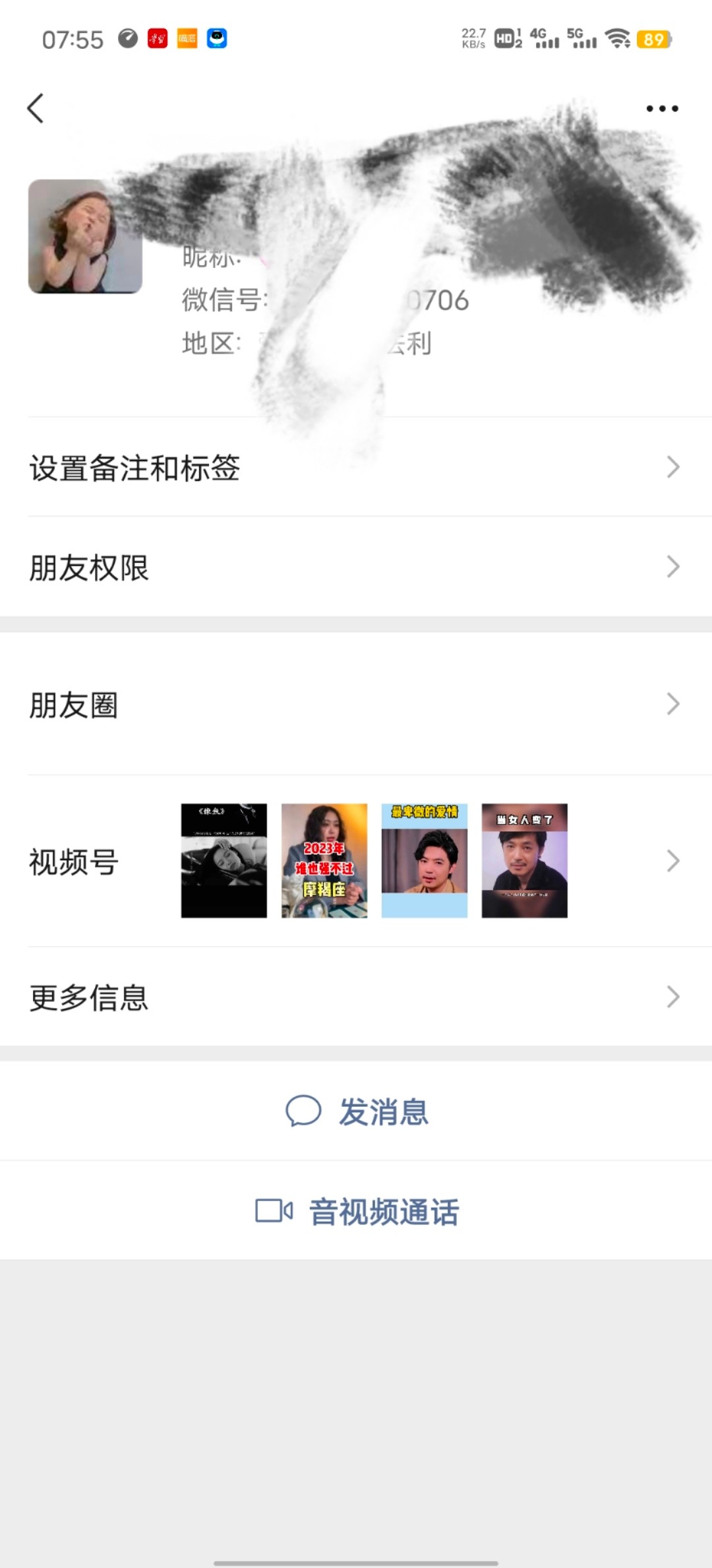712x1568 pixels.
Task: View the contact's profile avatar
Action: [x=85, y=237]
